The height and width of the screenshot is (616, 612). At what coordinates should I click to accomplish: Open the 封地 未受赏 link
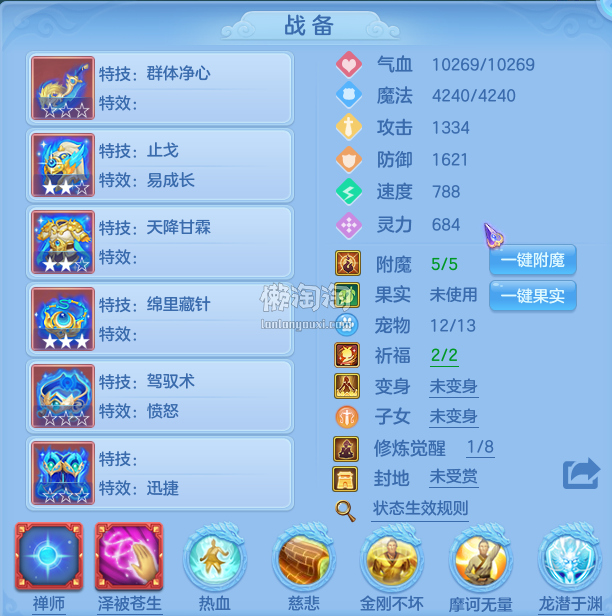pyautogui.click(x=453, y=477)
